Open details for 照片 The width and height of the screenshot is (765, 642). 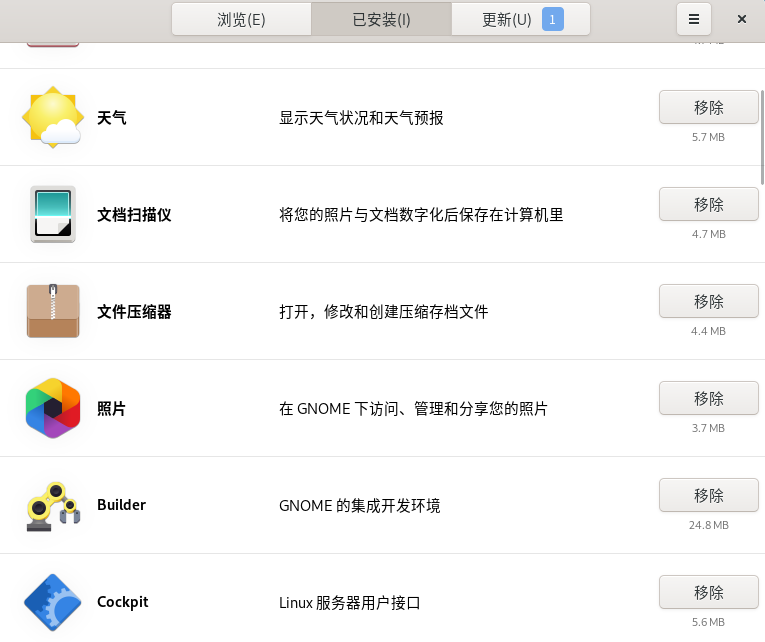click(x=112, y=409)
